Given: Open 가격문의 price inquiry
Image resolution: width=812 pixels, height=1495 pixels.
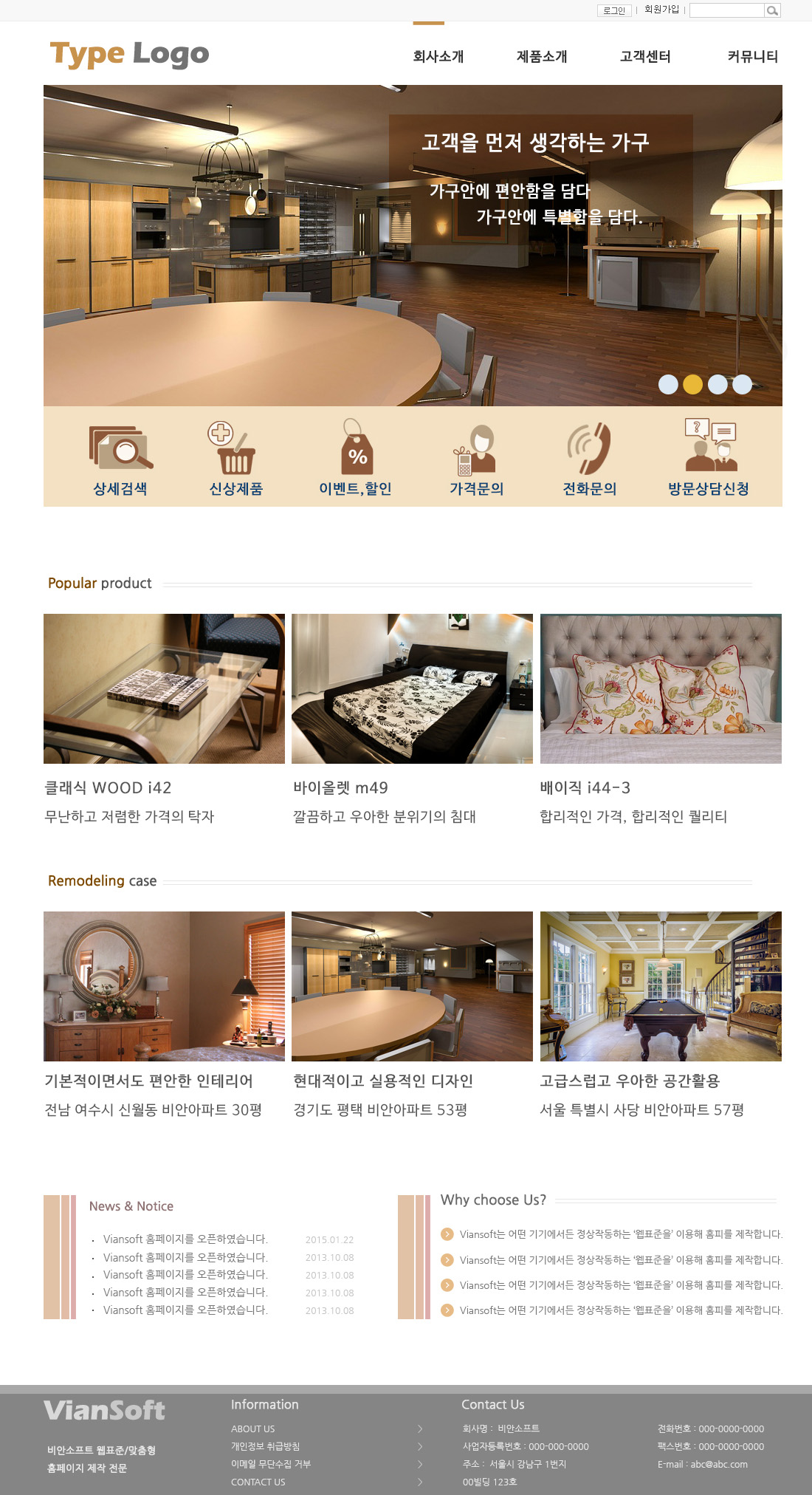Looking at the screenshot, I should 476,458.
